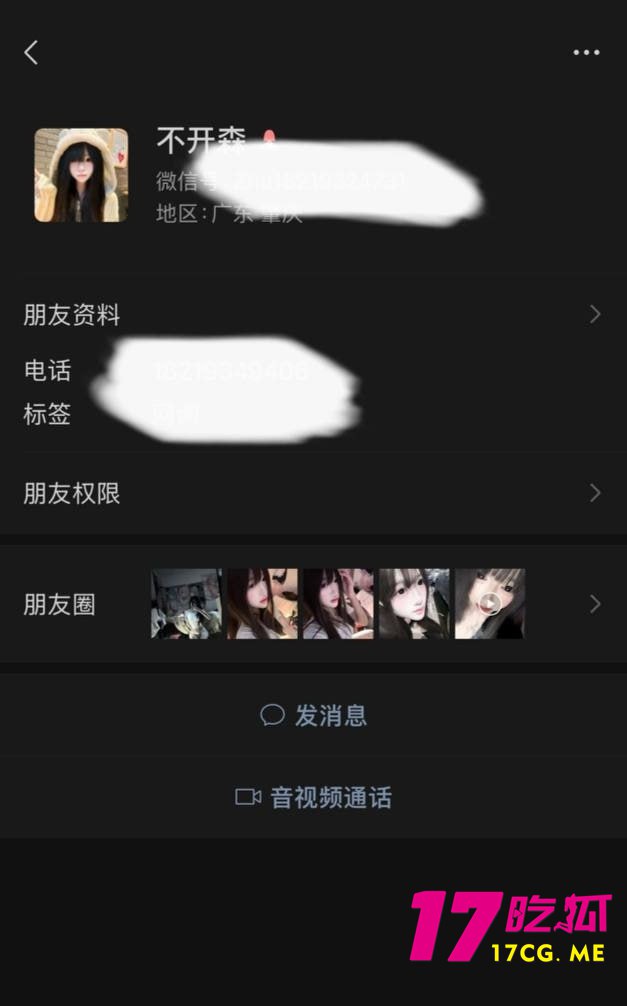Image resolution: width=627 pixels, height=1006 pixels.
Task: Open 朋友权限 settings
Action: click(x=312, y=493)
